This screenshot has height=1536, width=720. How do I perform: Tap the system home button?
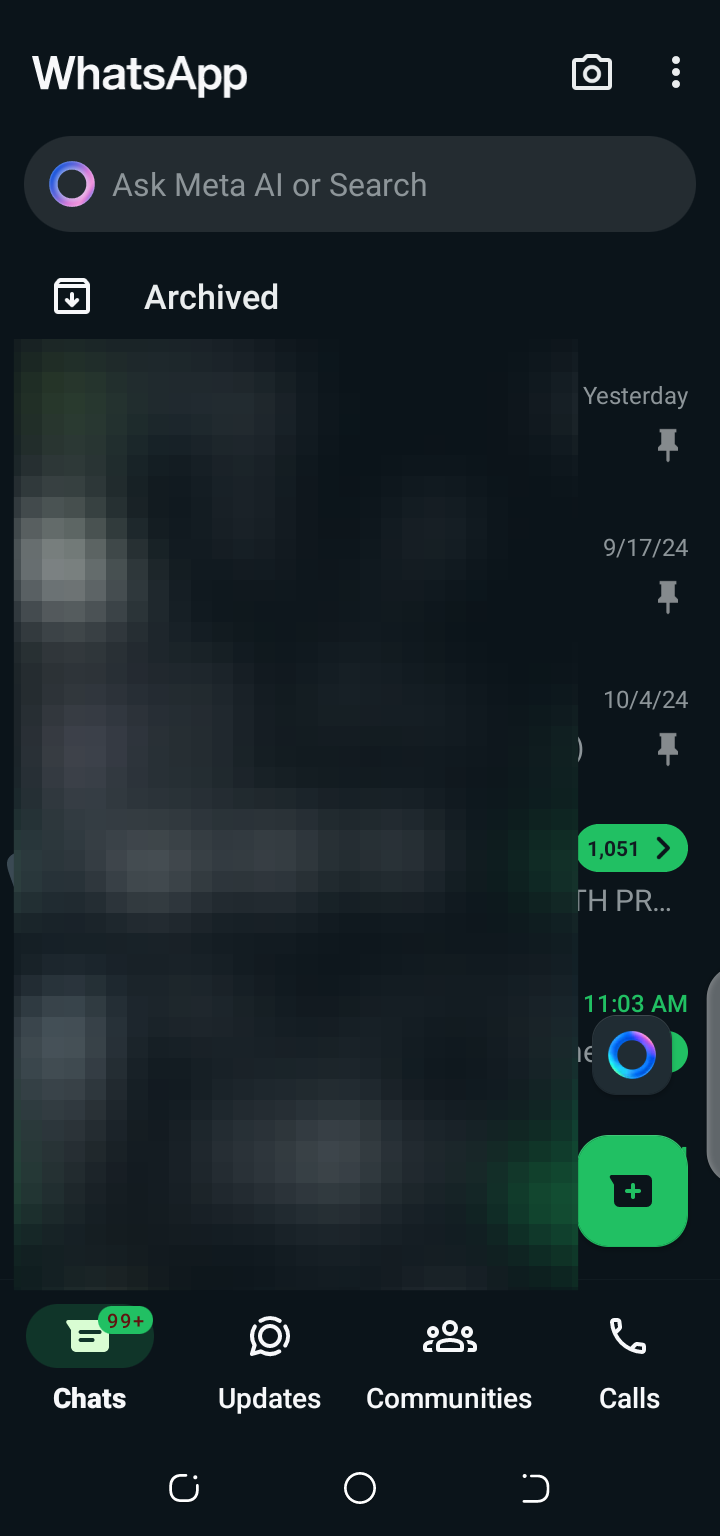click(360, 1488)
